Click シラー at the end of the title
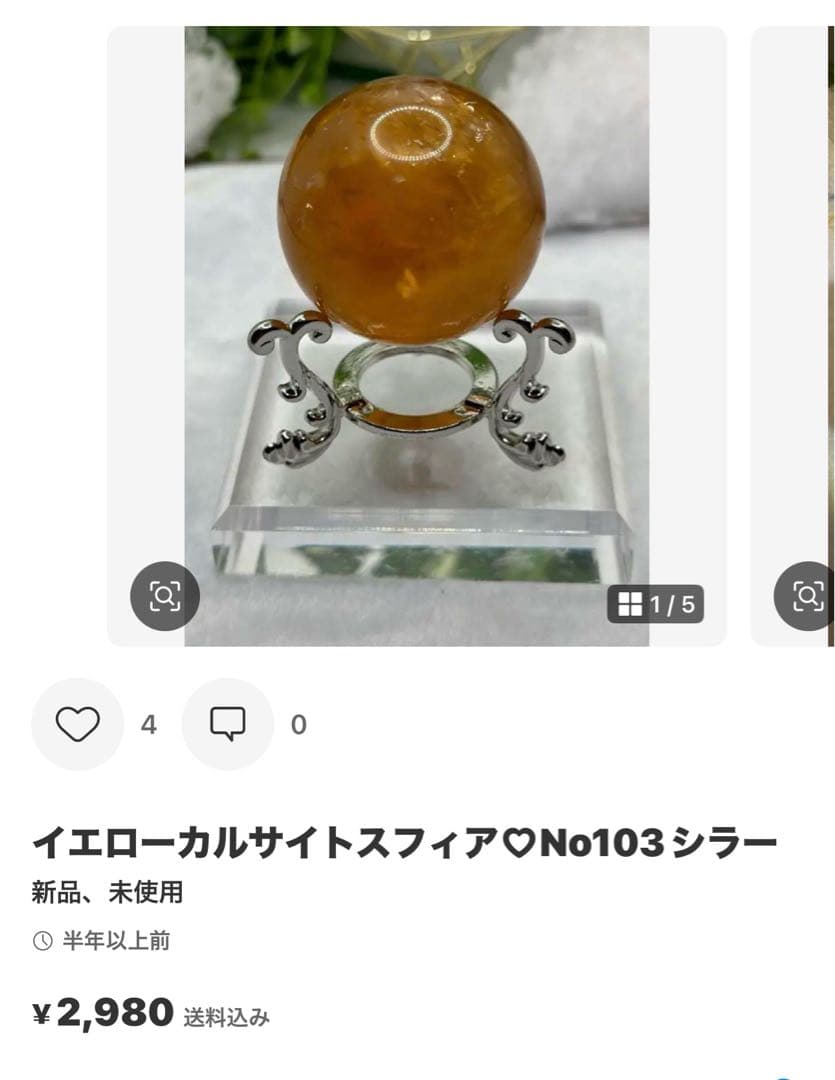 pyautogui.click(x=729, y=843)
